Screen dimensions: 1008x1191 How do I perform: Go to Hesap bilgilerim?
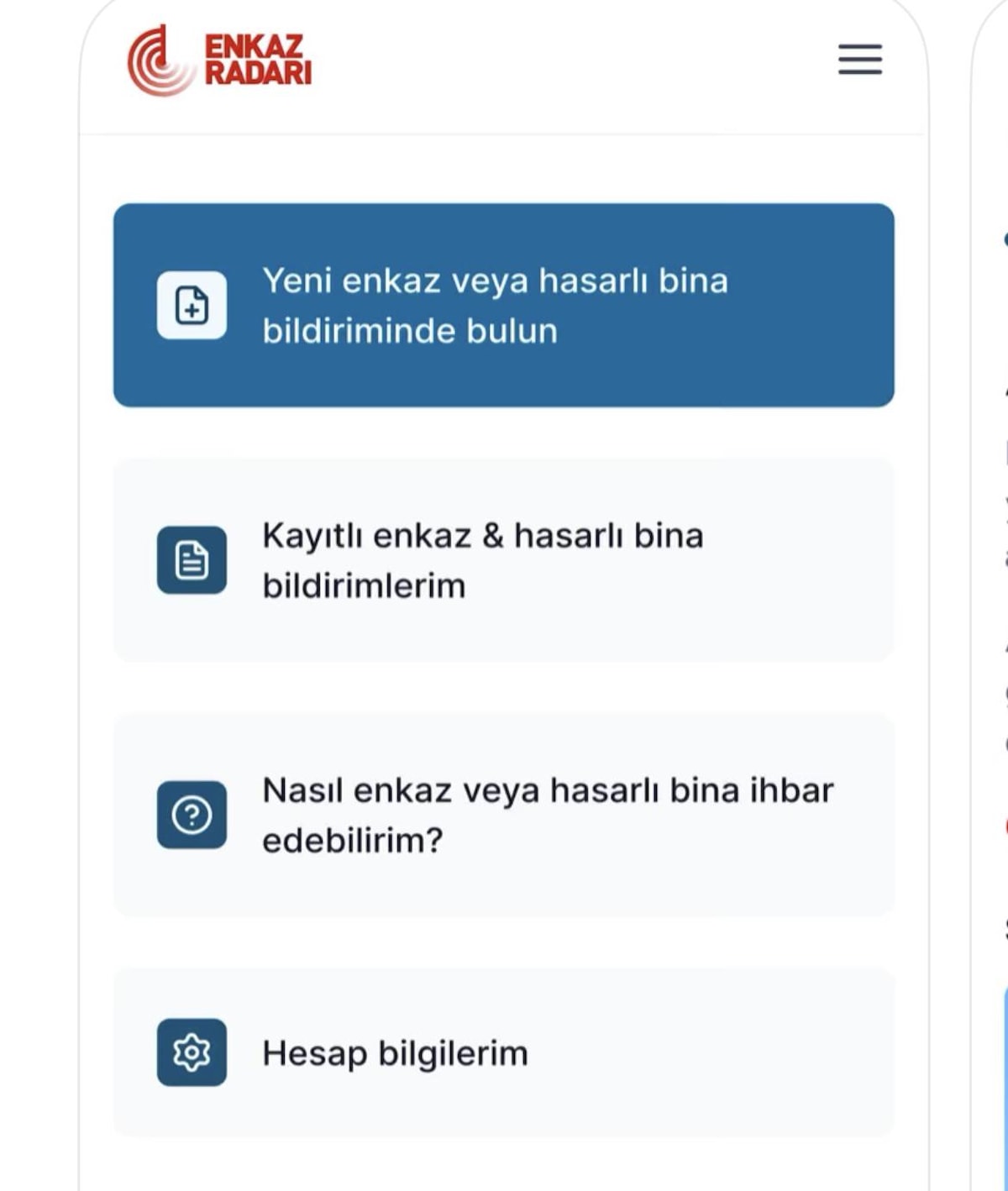click(x=503, y=1052)
